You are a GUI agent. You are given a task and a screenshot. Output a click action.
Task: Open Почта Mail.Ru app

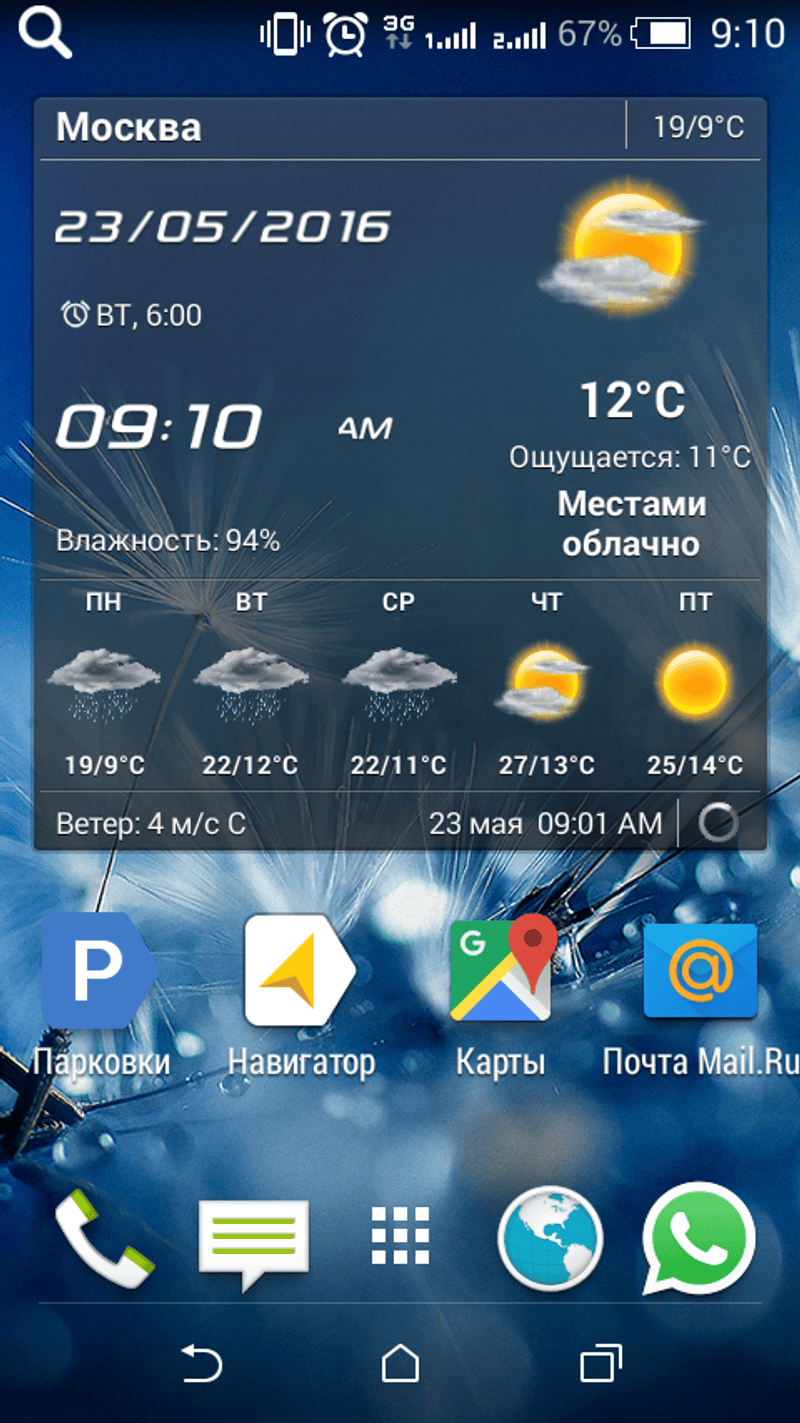pyautogui.click(x=700, y=970)
